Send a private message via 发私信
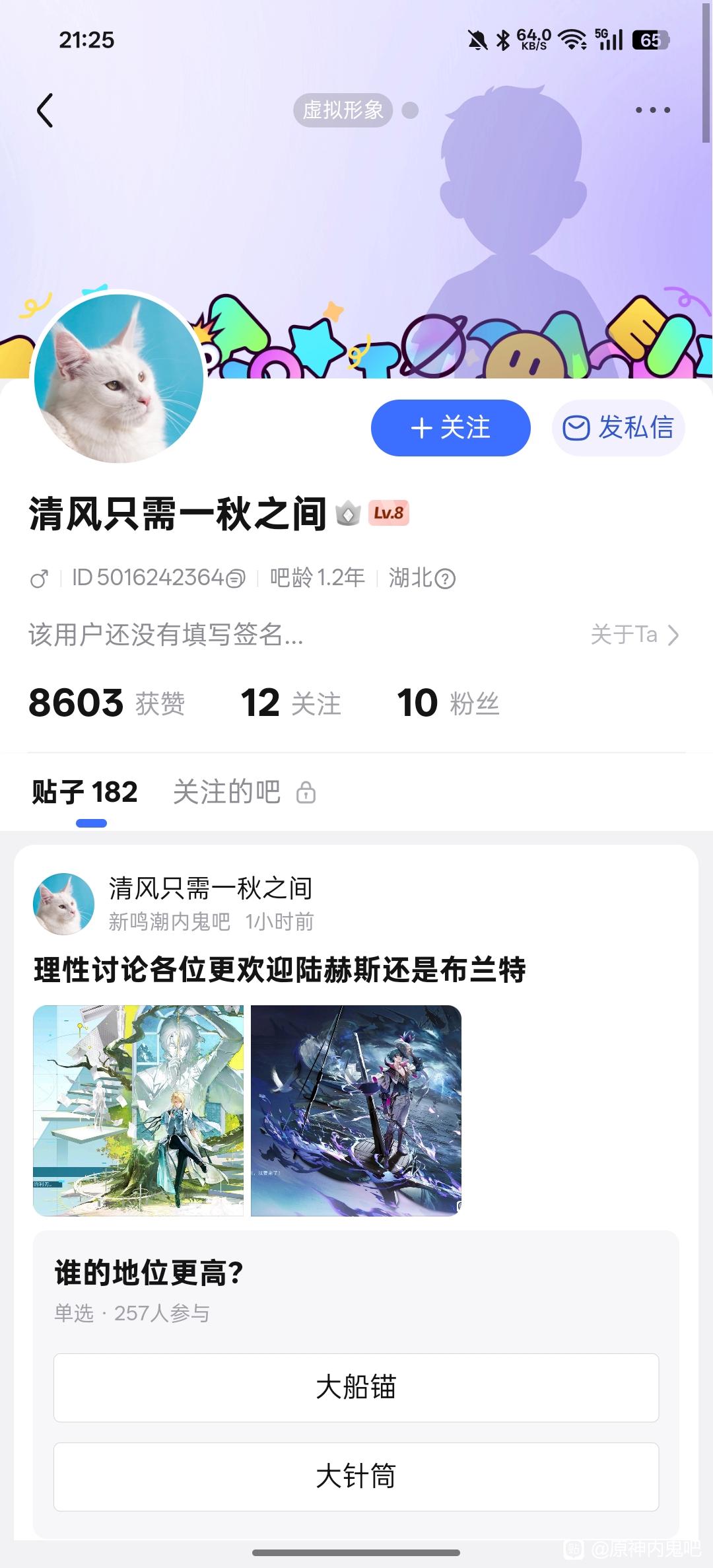Screen dimensions: 713x1568 click(618, 428)
